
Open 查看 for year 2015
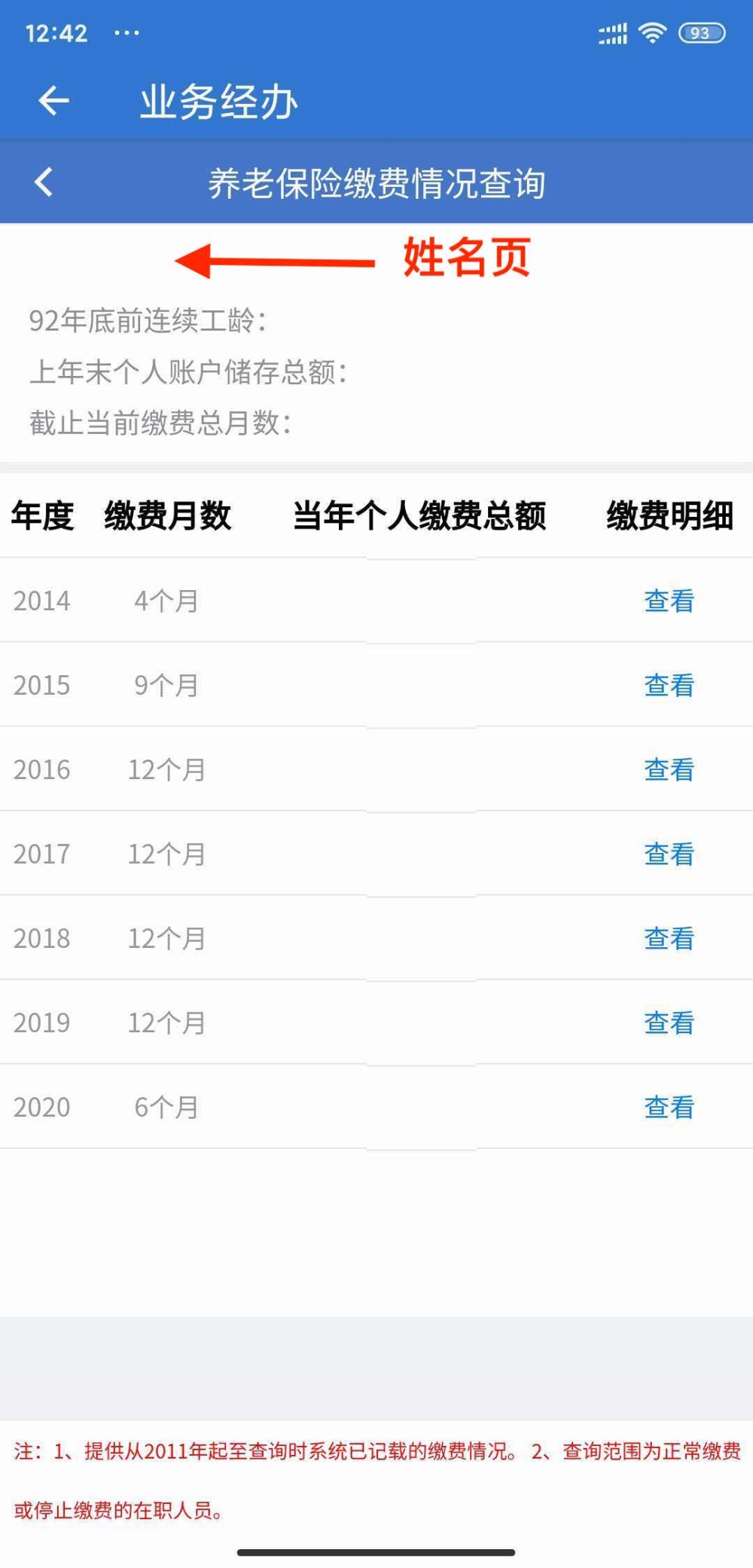[669, 685]
